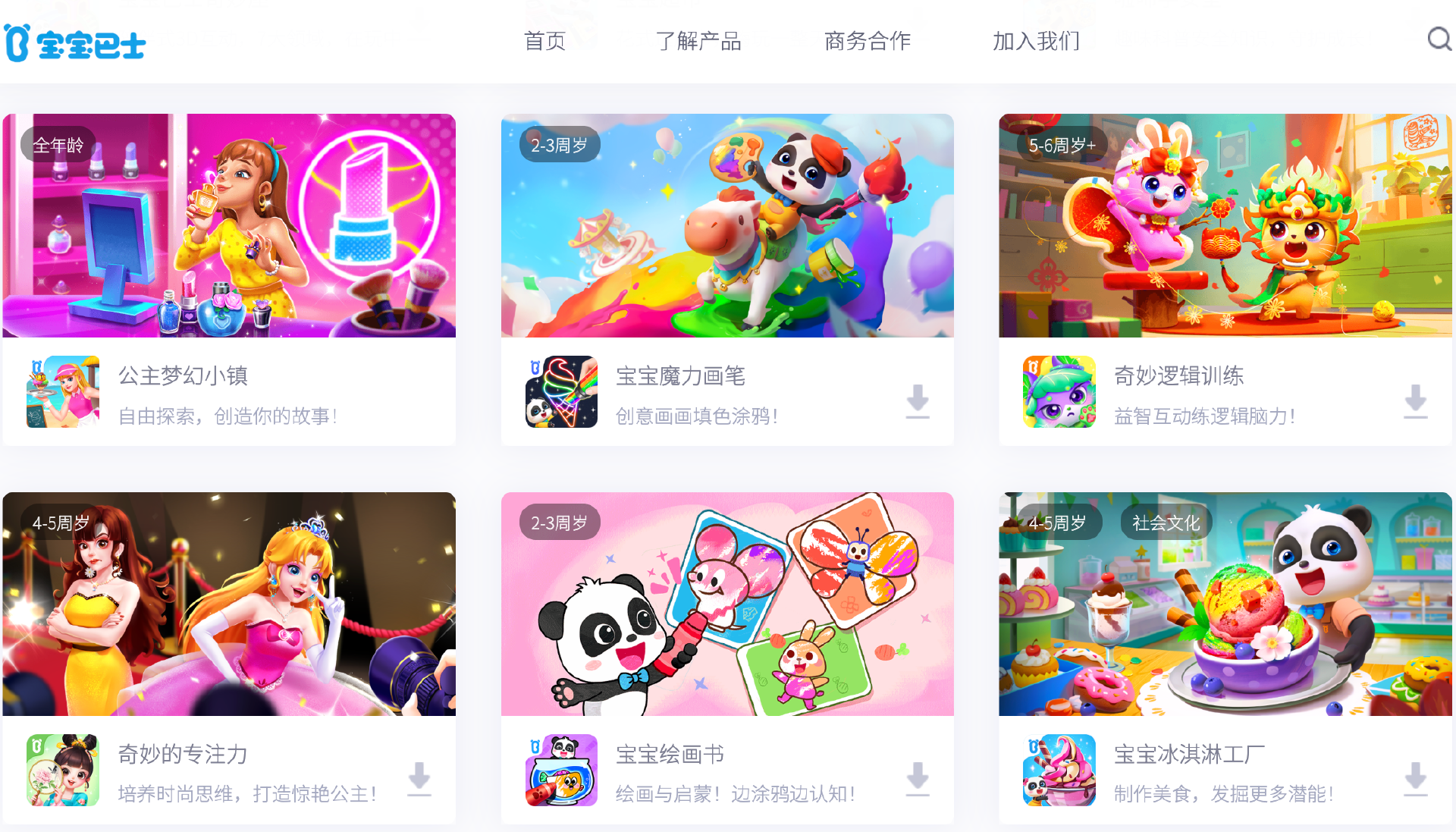1456x832 pixels.
Task: Open the search magnifier icon
Action: pos(1439,39)
